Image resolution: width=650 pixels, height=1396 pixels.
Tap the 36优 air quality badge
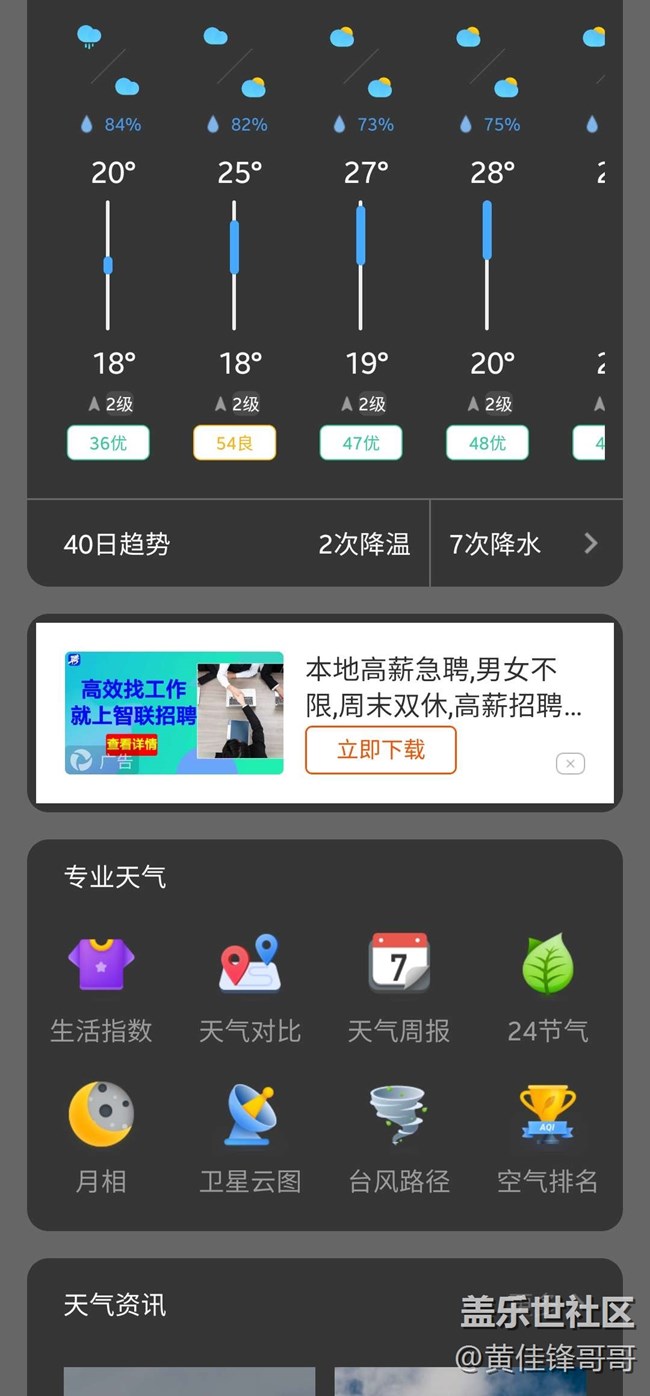click(108, 443)
